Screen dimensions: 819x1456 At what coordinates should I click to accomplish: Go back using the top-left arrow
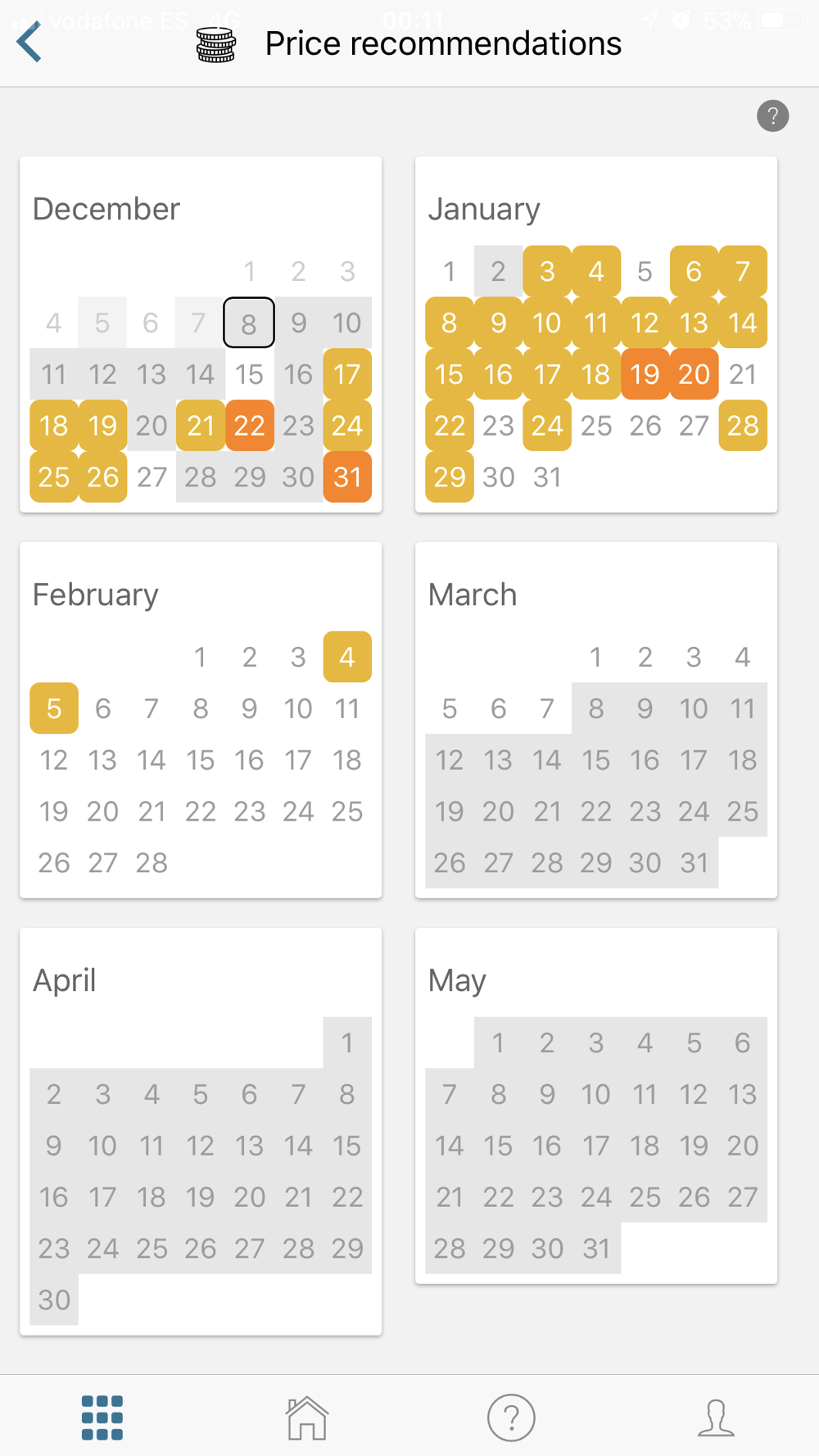click(29, 43)
